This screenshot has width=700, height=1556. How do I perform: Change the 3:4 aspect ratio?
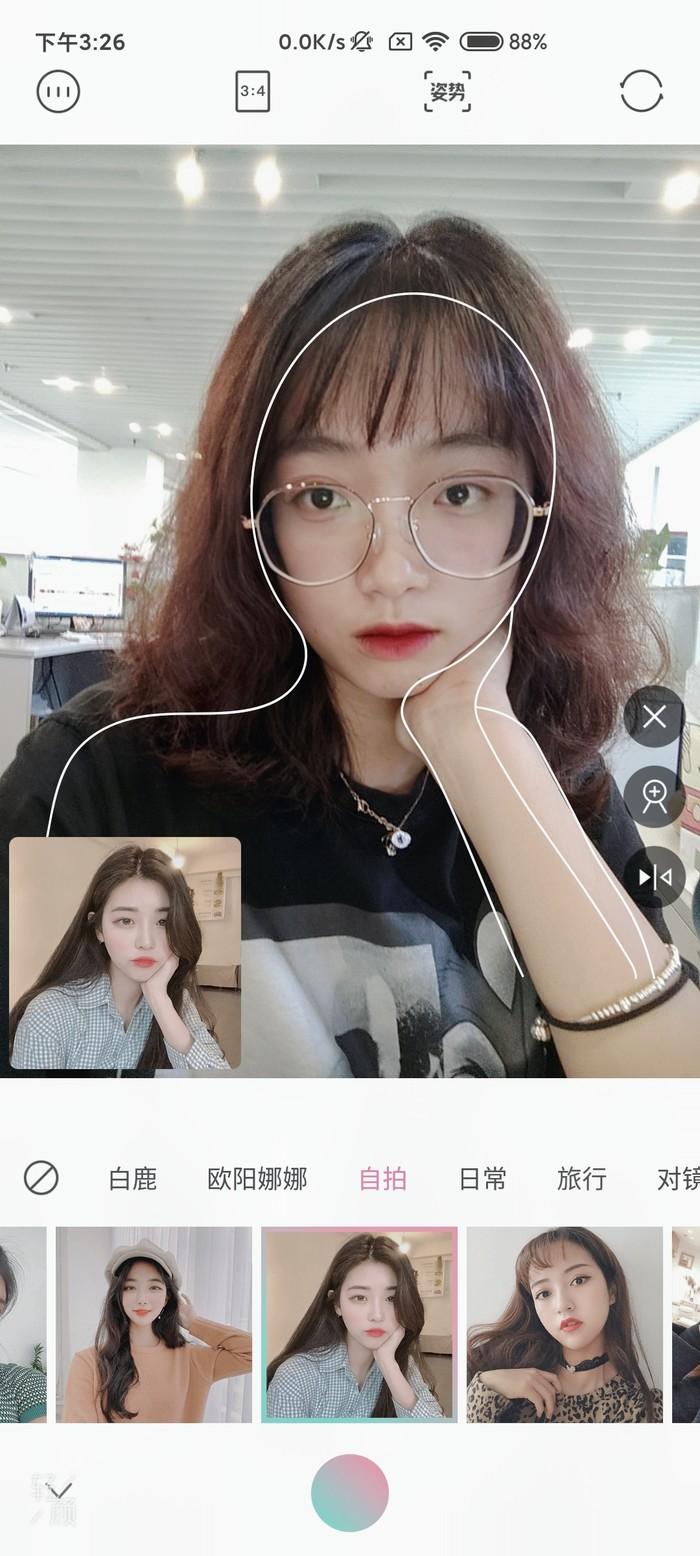click(252, 92)
